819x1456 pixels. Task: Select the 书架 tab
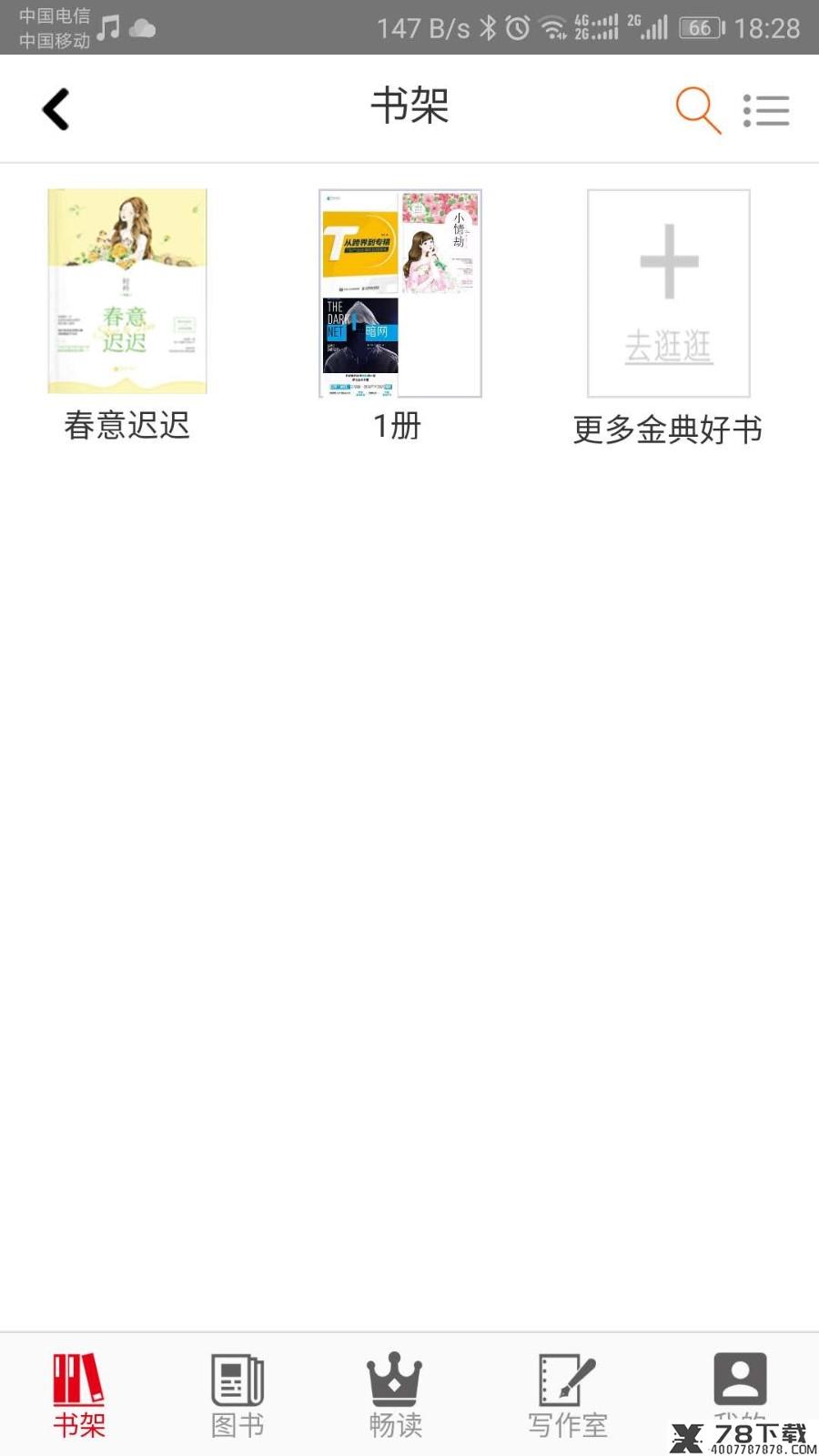(79, 1395)
